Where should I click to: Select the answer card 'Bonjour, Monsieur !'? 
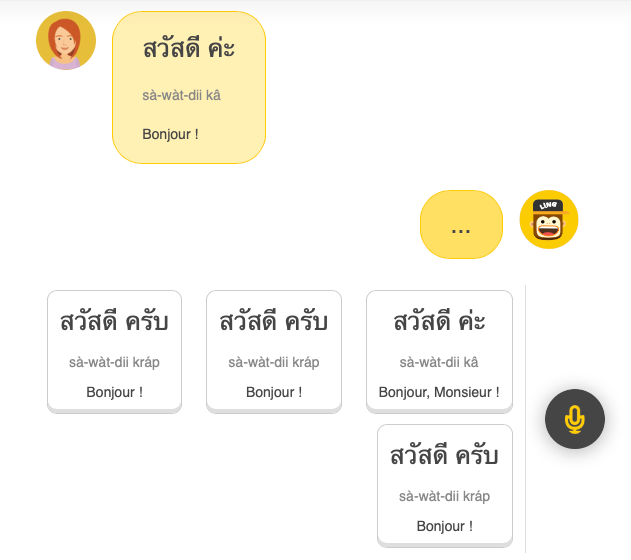click(x=439, y=350)
